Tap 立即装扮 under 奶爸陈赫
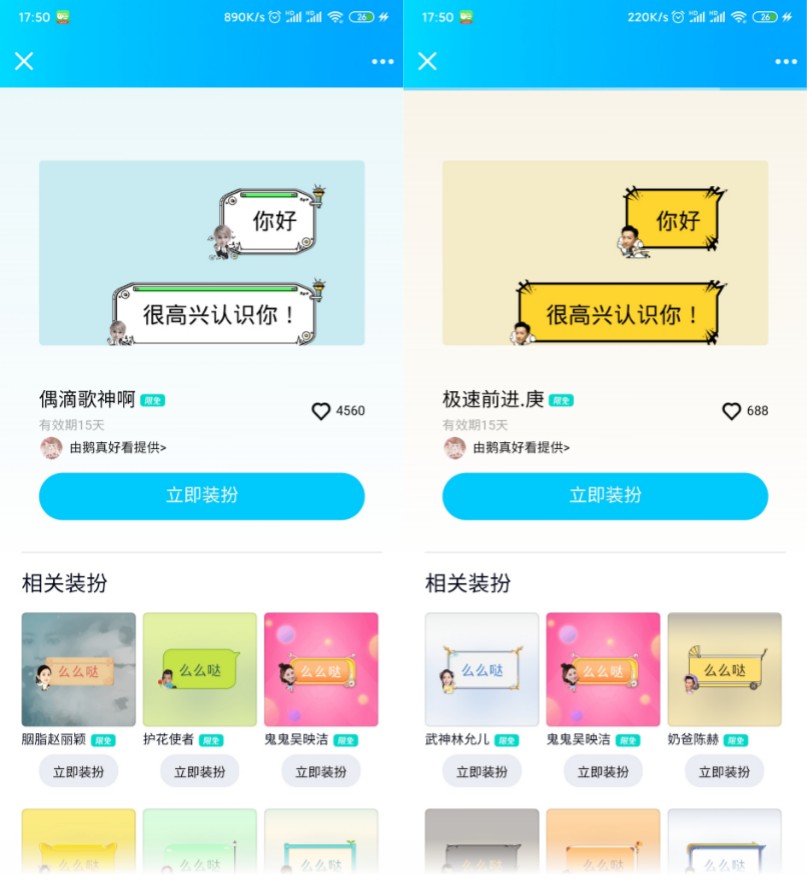Screen dimensions: 807x890 pos(724,772)
